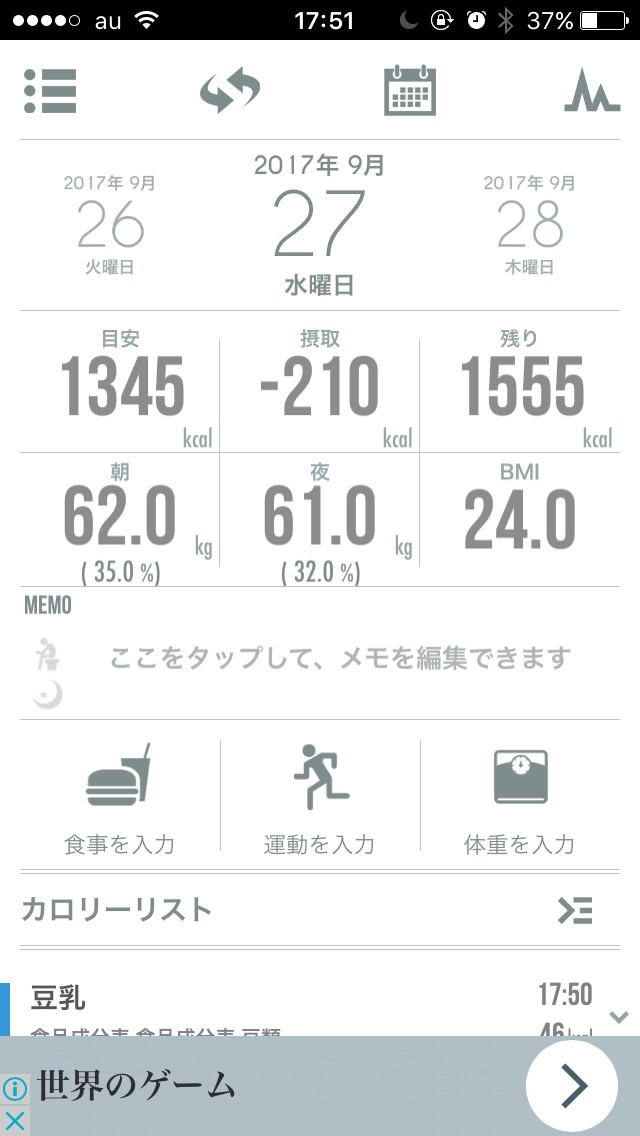Open the calendar view
Viewport: 640px width, 1136px height.
[410, 91]
